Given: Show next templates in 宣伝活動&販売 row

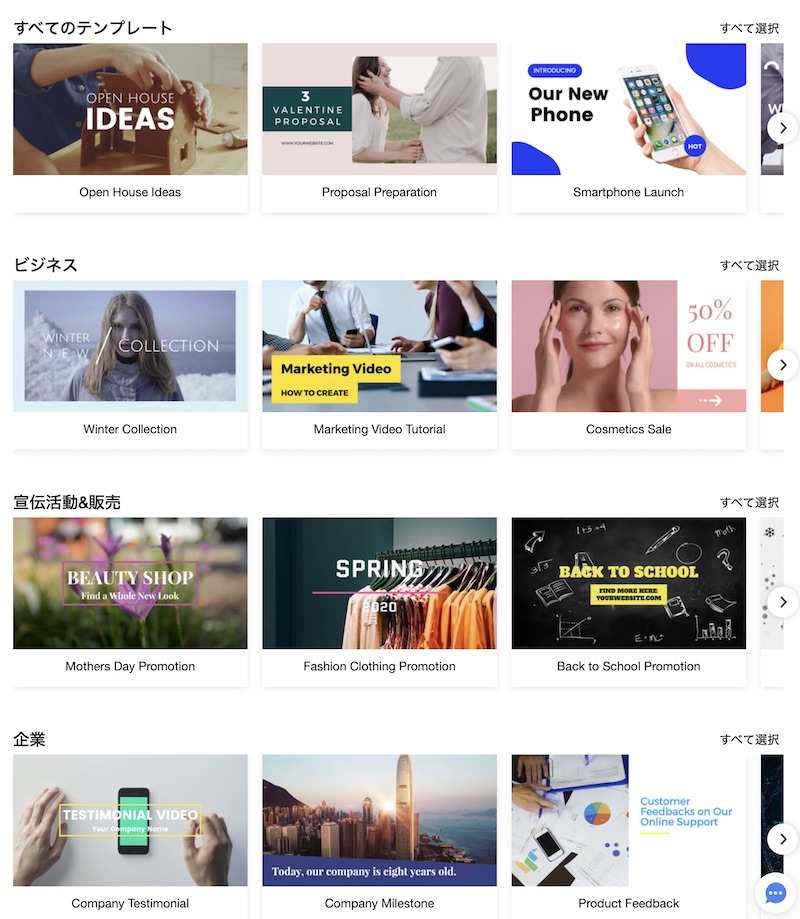Looking at the screenshot, I should point(783,601).
